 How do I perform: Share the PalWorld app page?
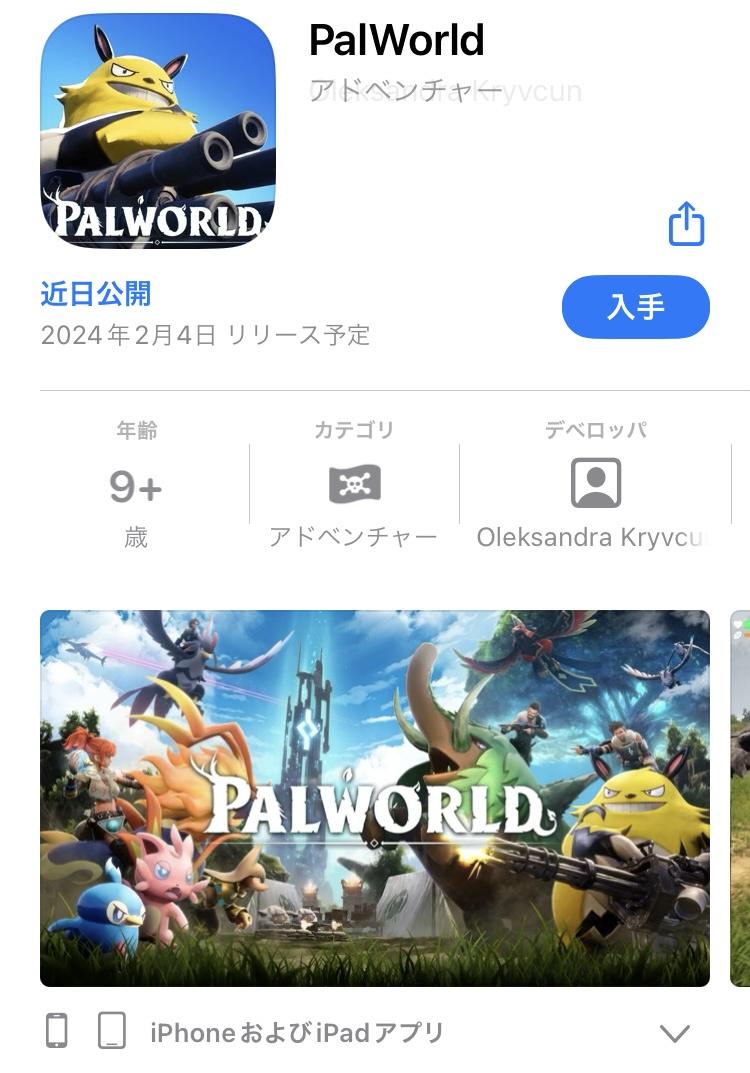click(x=686, y=224)
